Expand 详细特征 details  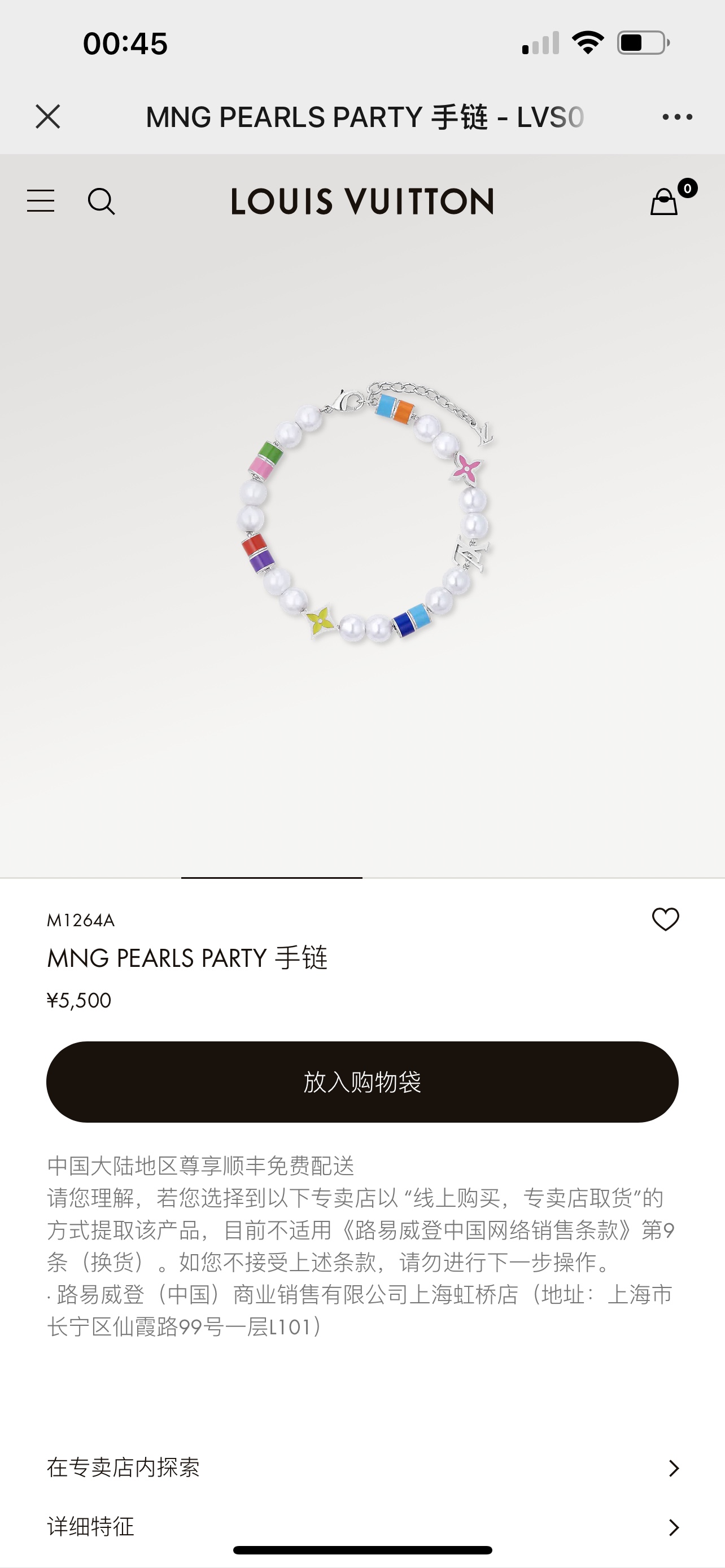[362, 1527]
